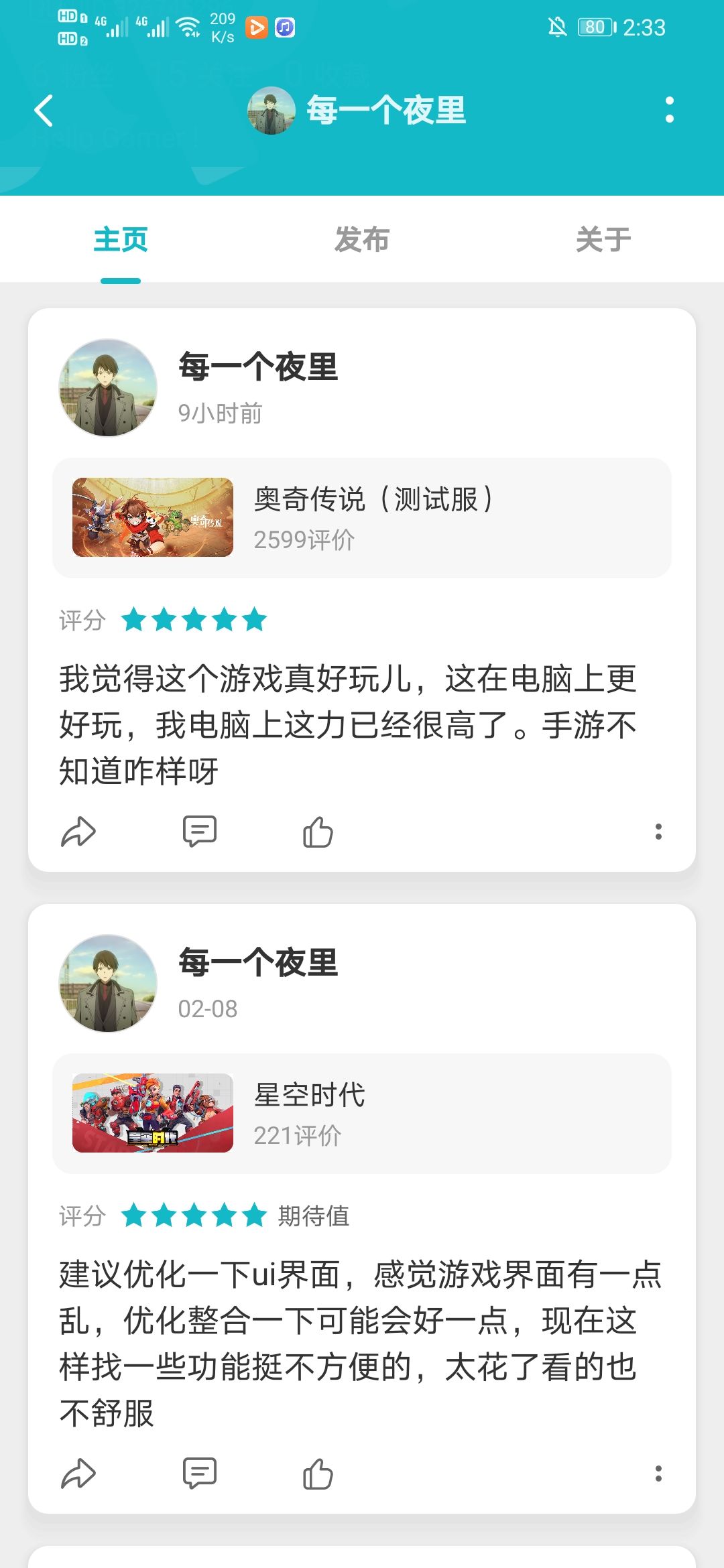The height and width of the screenshot is (1568, 724).
Task: Adjust the five-star rating on the 星空时代 review
Action: click(x=192, y=1216)
